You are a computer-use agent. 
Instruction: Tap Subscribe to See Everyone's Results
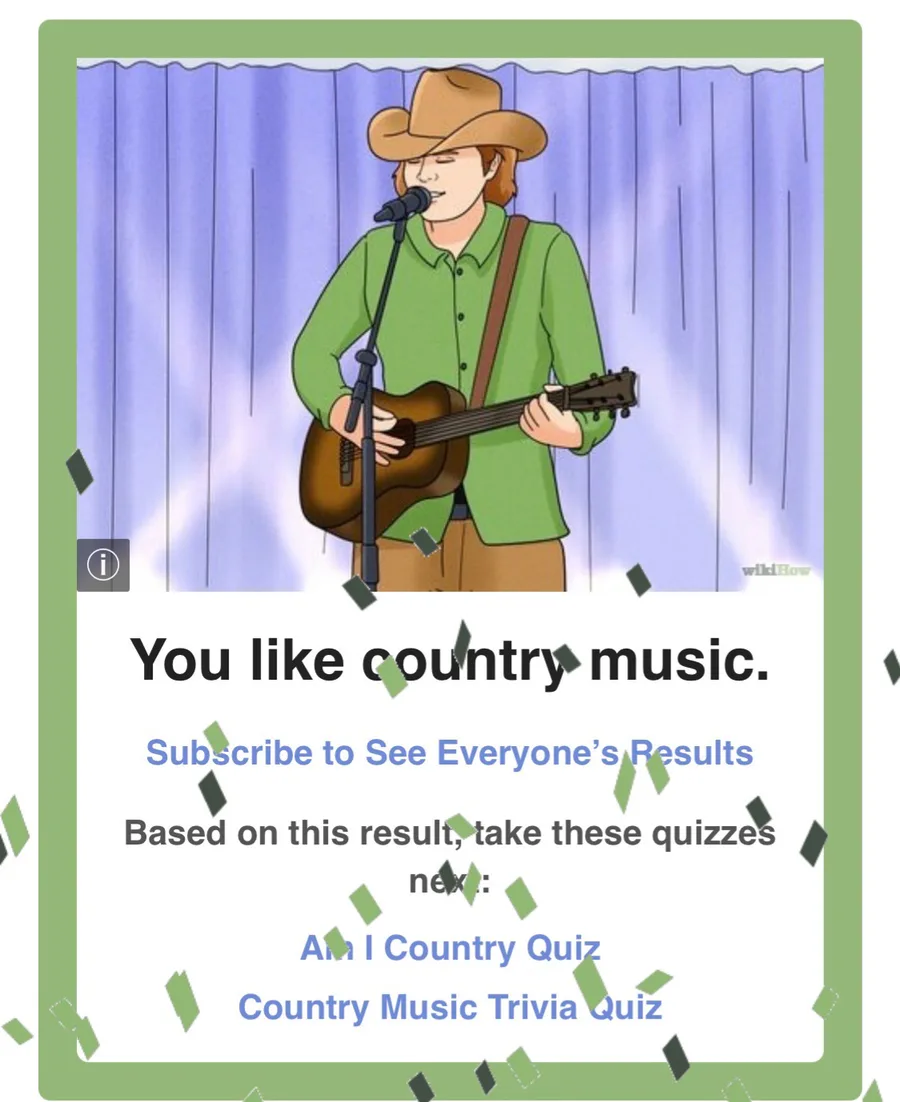tap(450, 753)
